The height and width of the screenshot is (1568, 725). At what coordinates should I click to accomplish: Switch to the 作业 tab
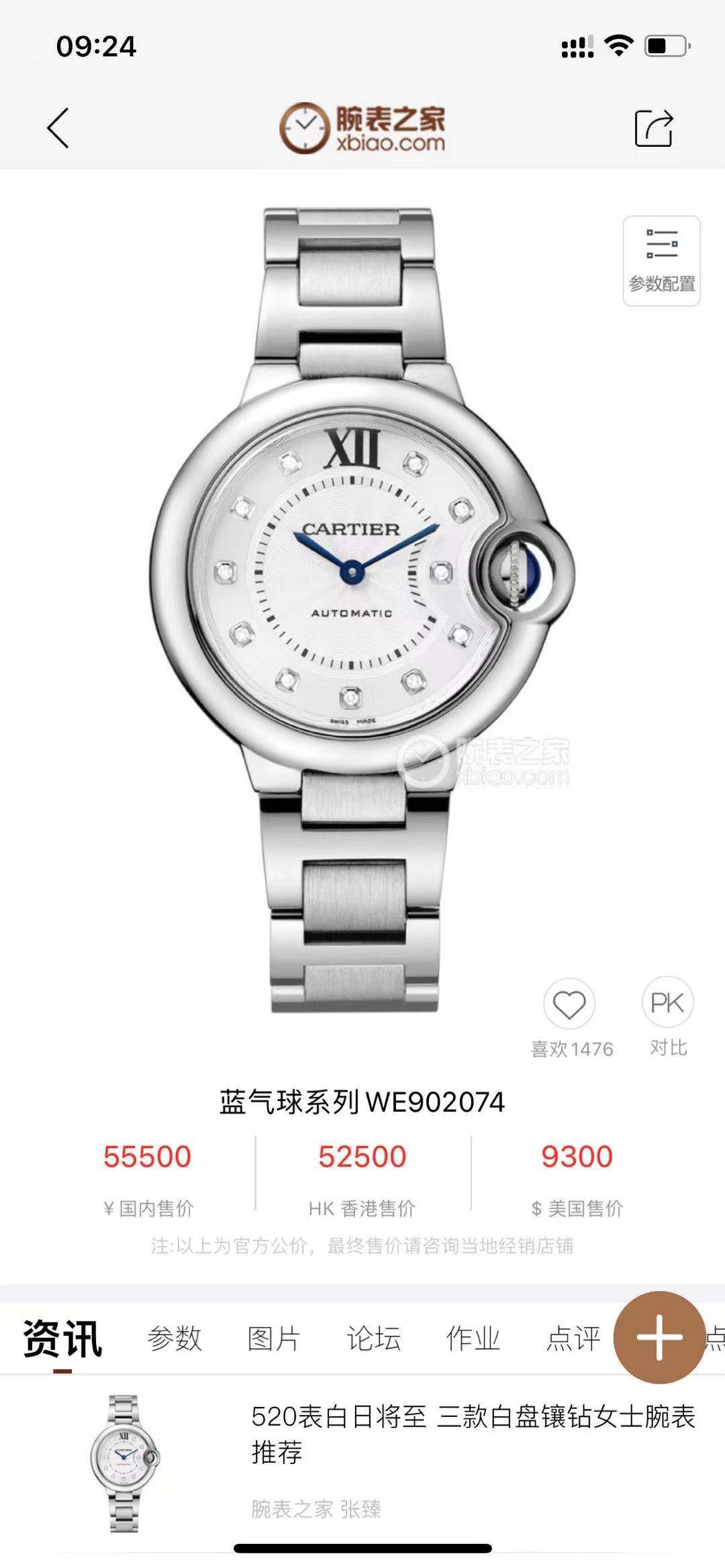(473, 1338)
